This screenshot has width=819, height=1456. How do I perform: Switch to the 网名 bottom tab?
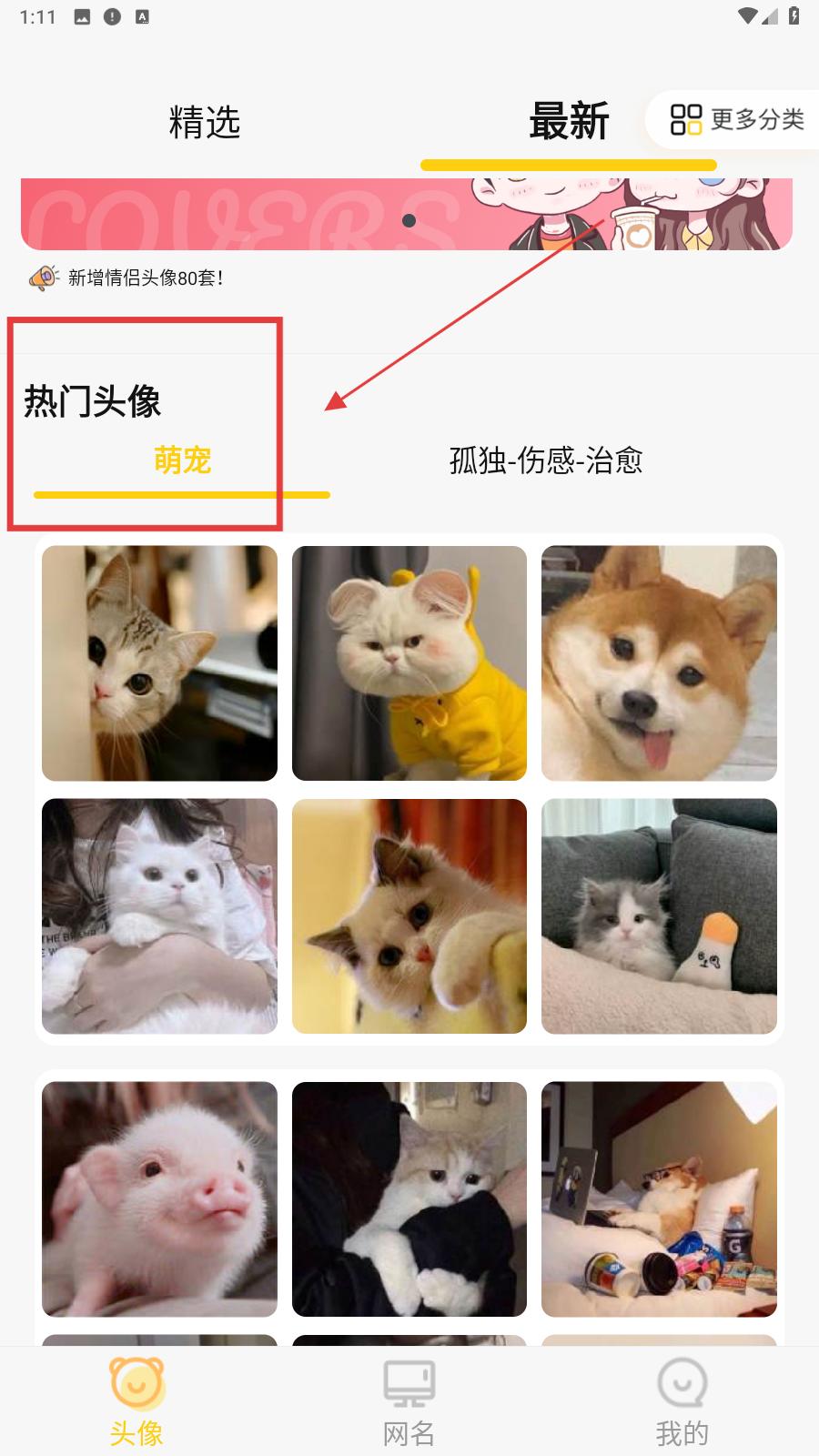point(409,1403)
